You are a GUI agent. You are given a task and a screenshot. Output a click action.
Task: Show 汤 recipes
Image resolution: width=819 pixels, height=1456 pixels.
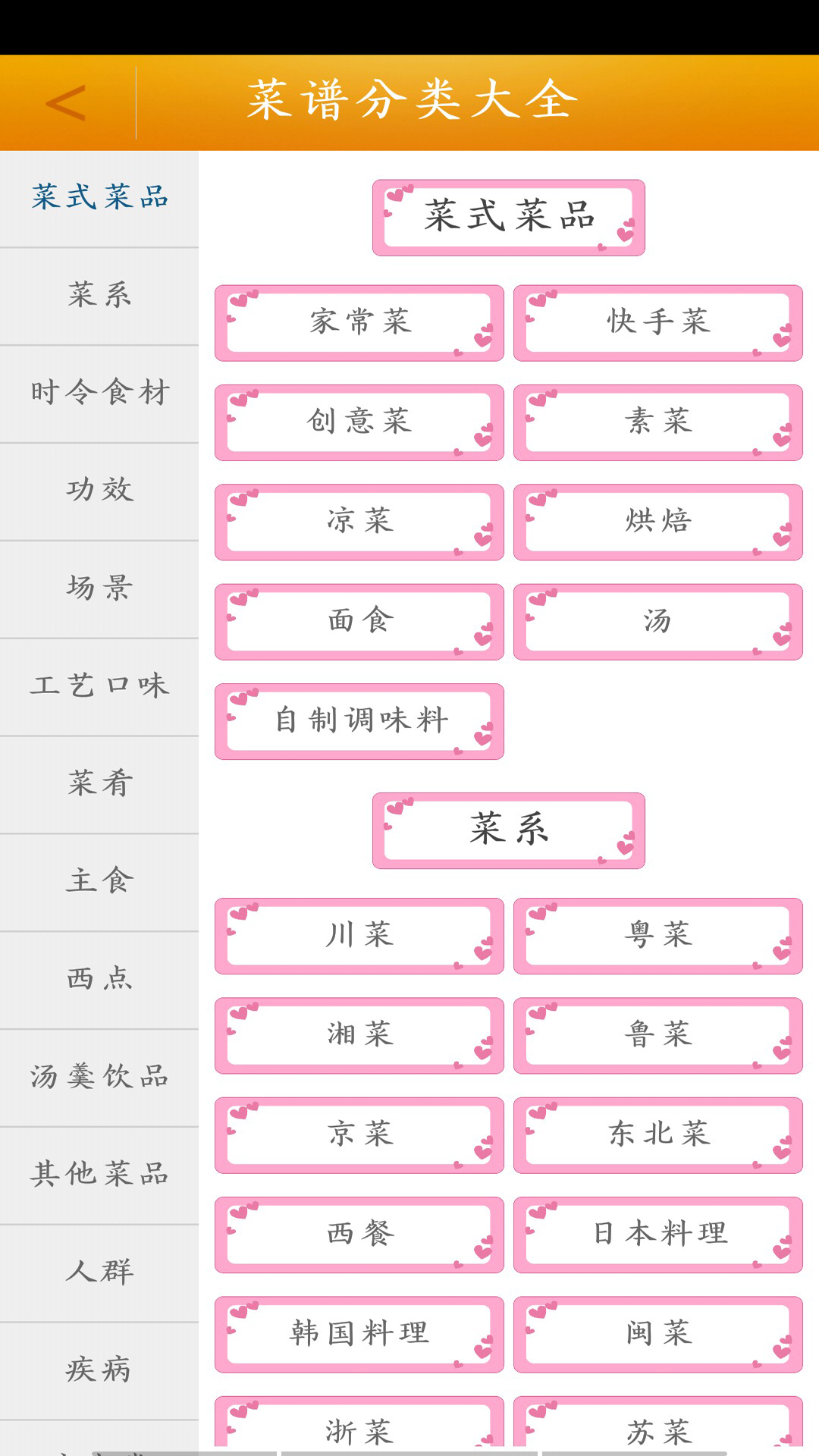(x=657, y=622)
